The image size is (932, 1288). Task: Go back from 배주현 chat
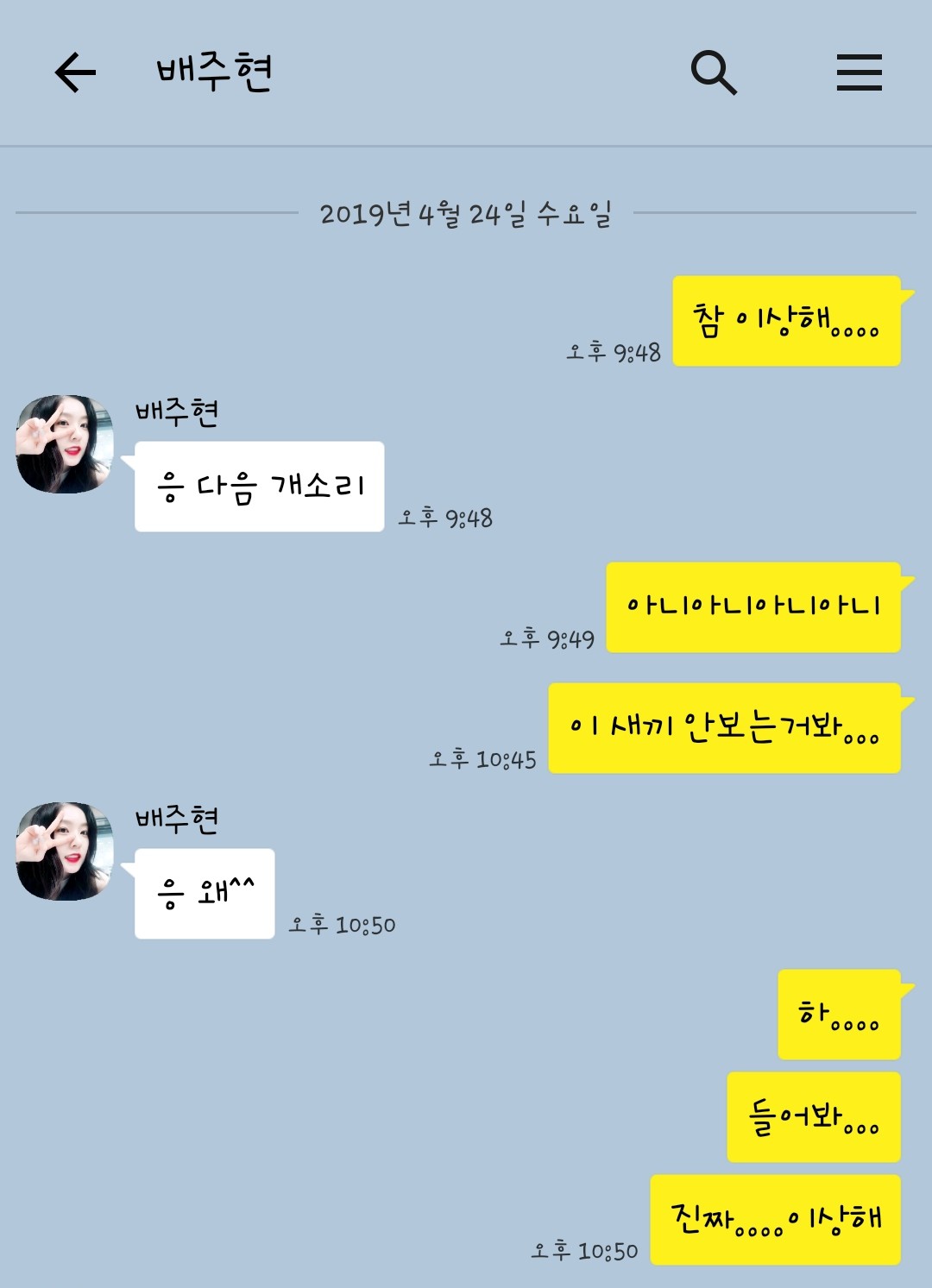(75, 72)
